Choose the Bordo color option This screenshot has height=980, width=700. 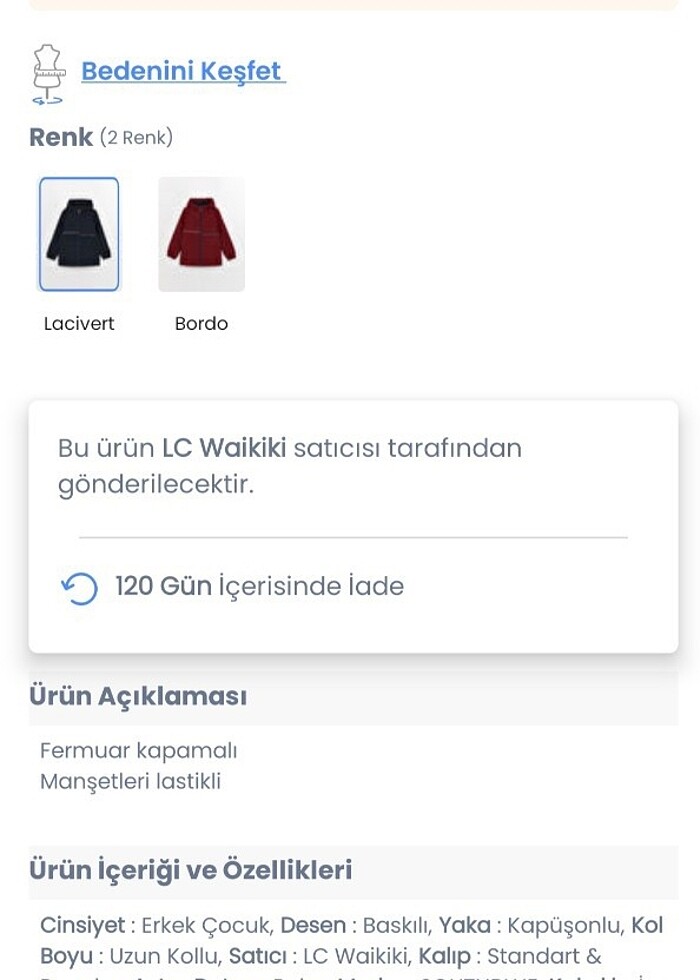pos(201,235)
